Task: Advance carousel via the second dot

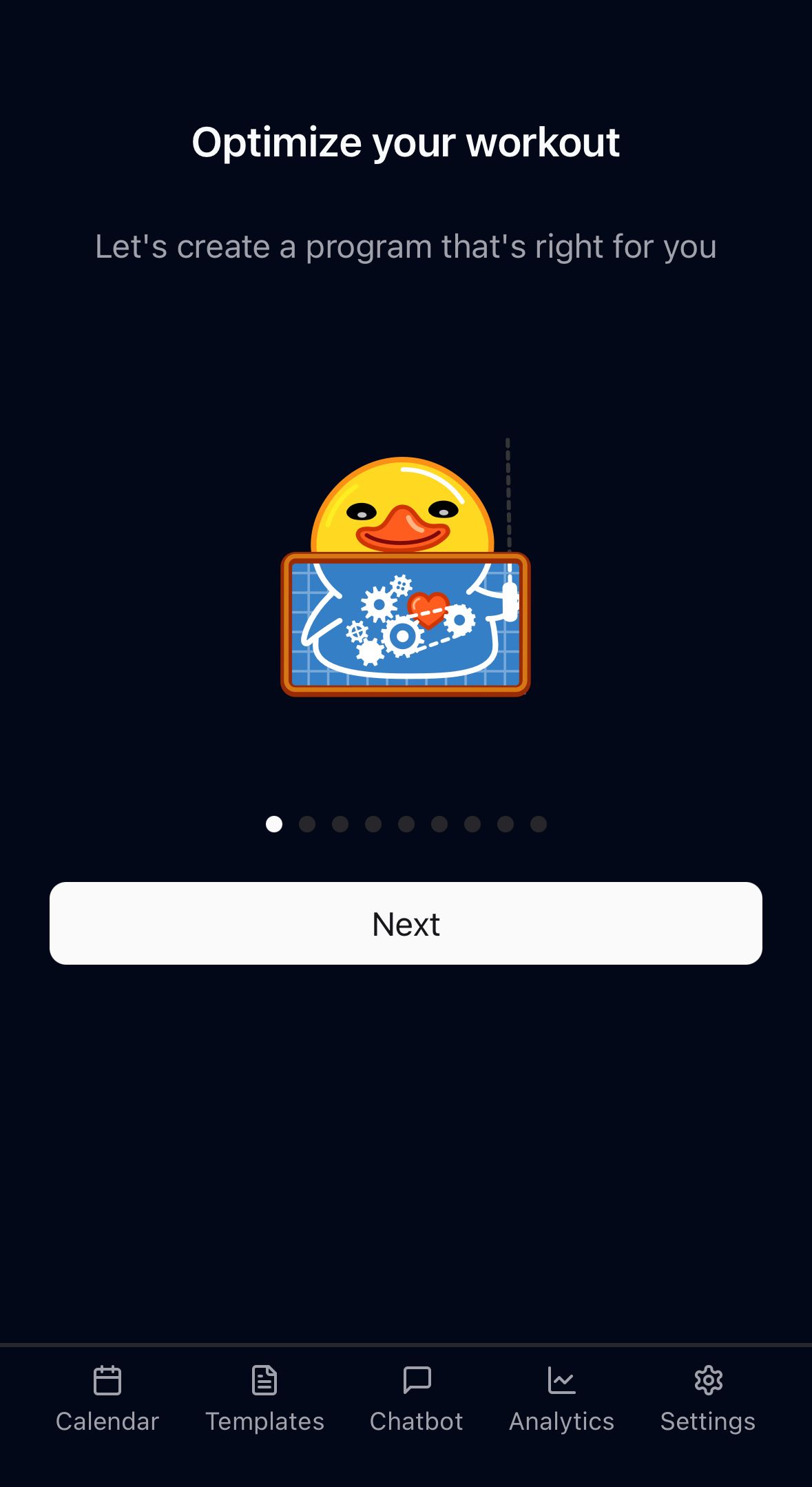Action: pos(307,823)
